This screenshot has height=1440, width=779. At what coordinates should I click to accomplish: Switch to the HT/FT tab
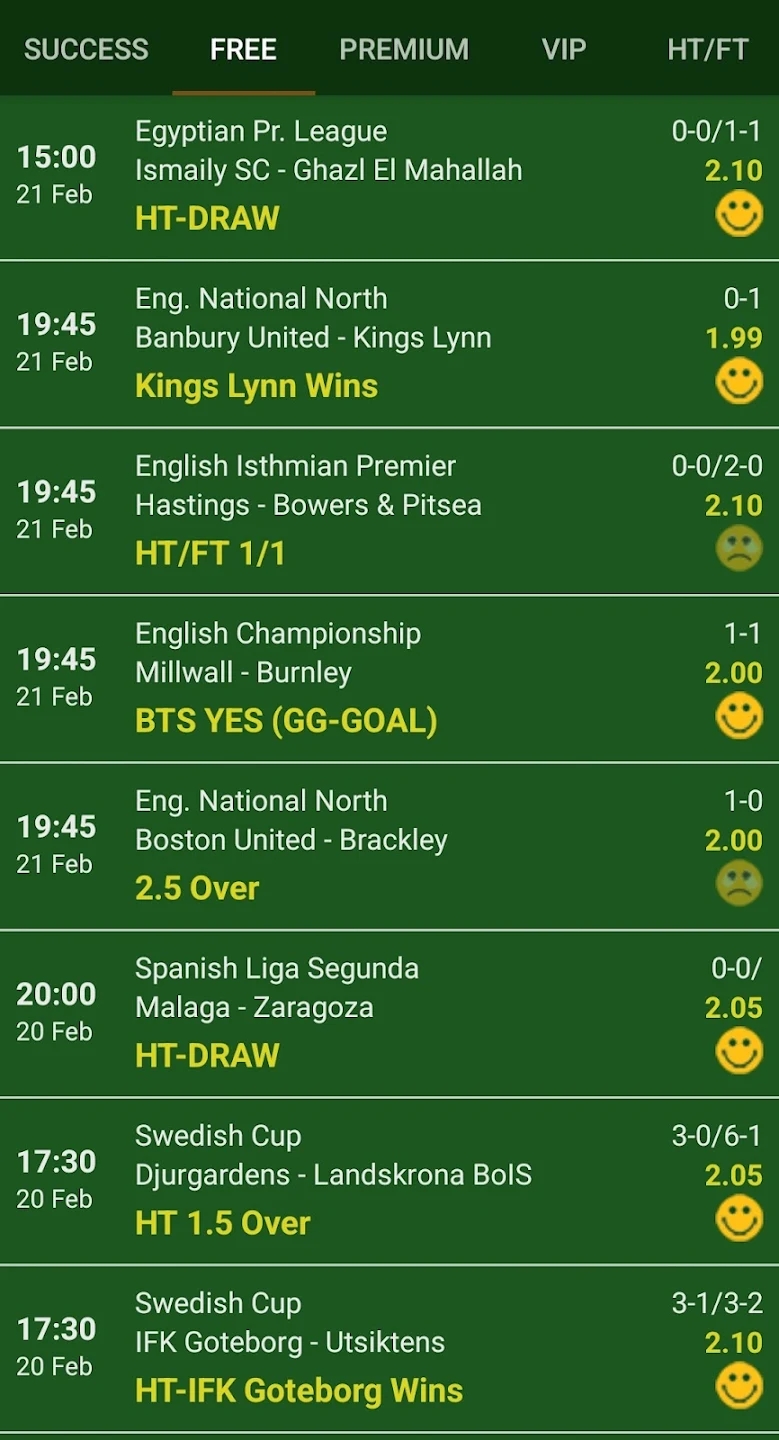point(708,49)
